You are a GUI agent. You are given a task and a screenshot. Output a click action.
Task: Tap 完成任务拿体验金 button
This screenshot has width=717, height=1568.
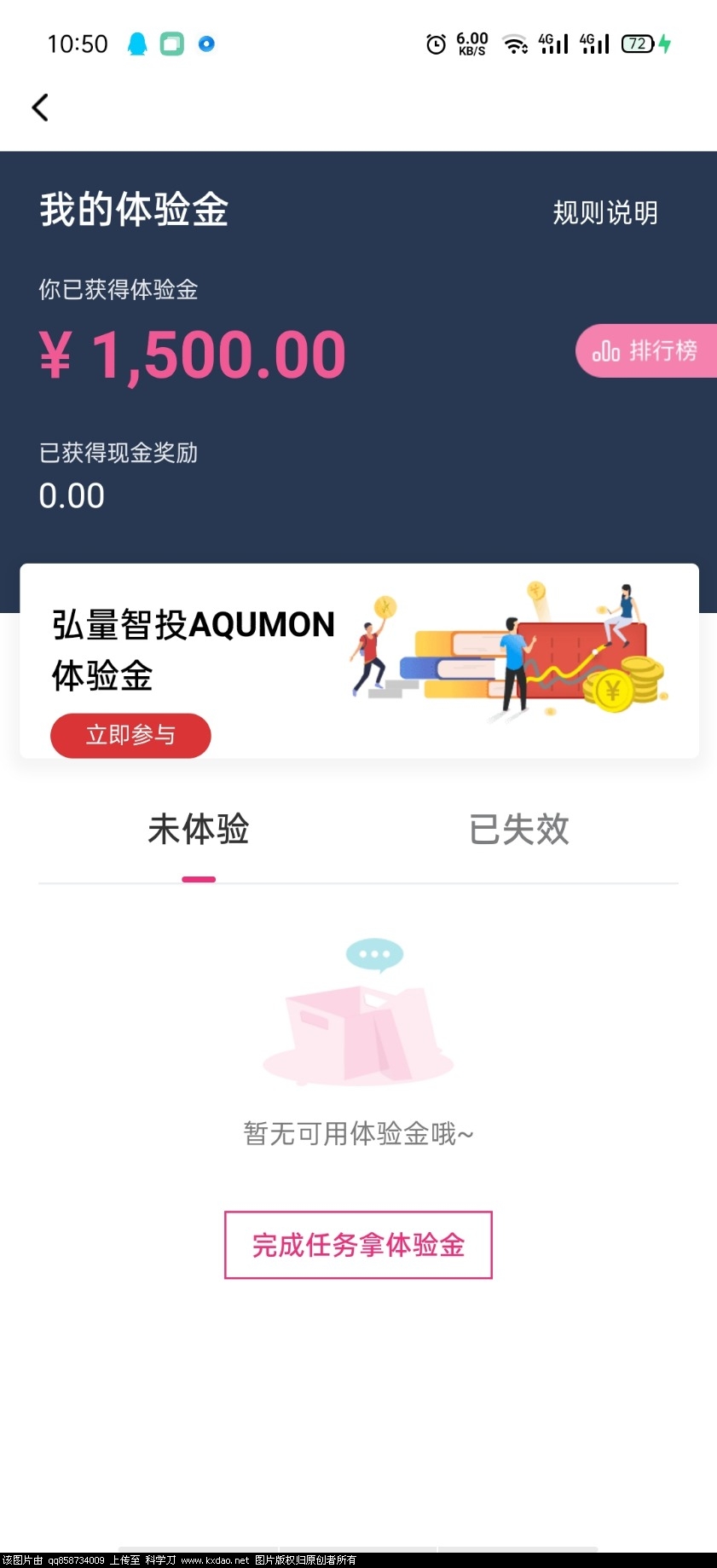[x=358, y=1245]
